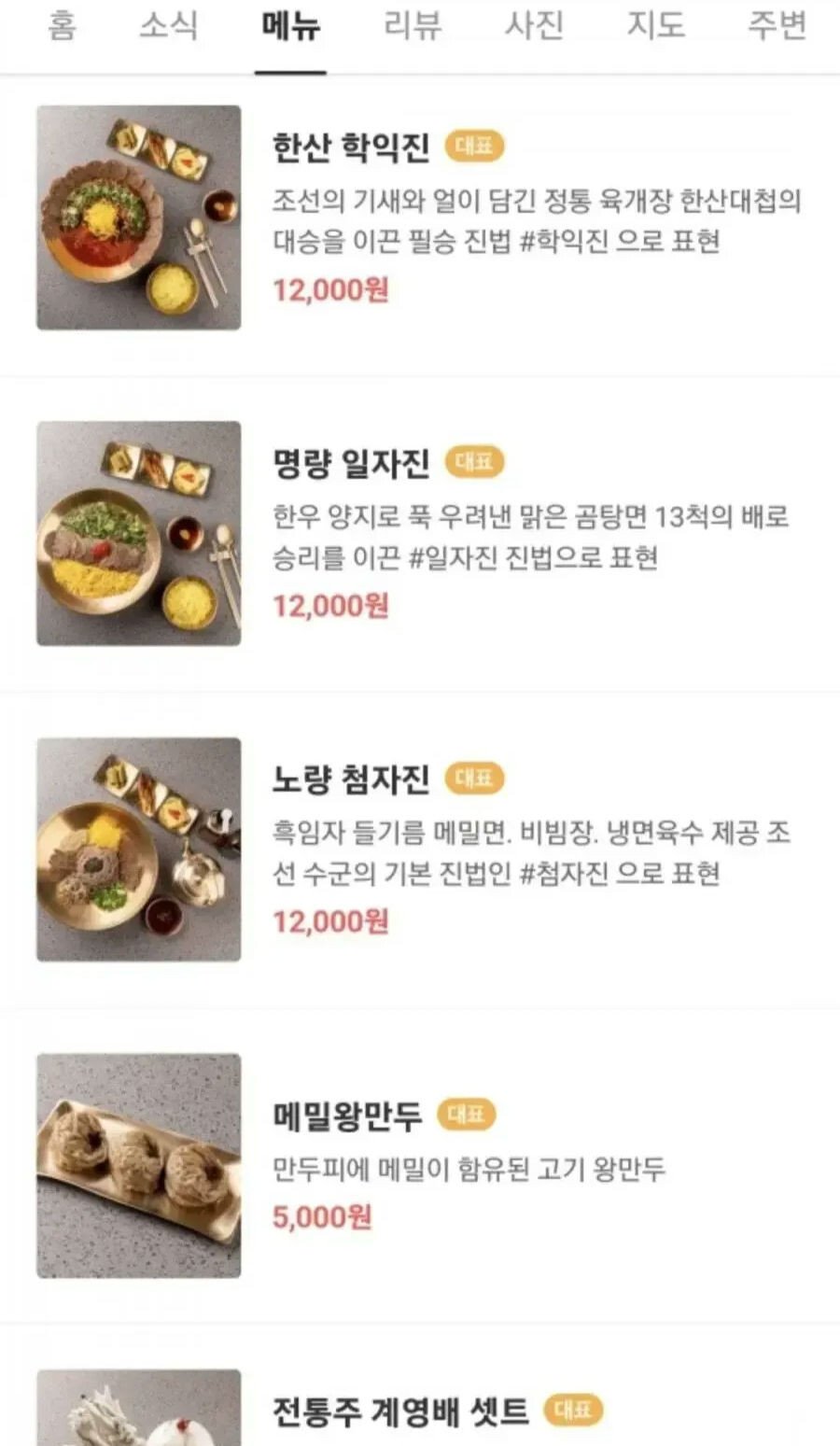The height and width of the screenshot is (1446, 840).
Task: Switch to the 주변 tab
Action: [x=777, y=25]
